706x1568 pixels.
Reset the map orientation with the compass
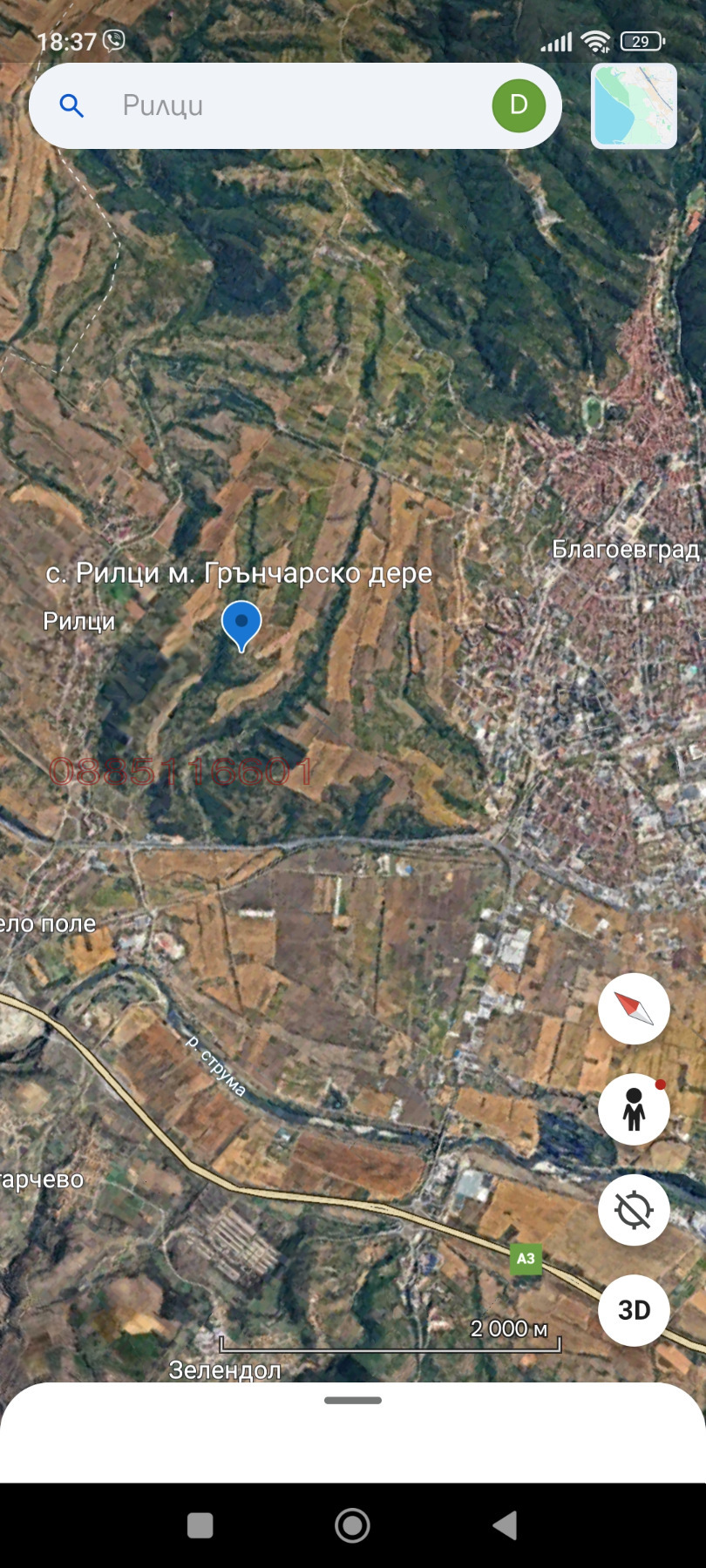634,1008
